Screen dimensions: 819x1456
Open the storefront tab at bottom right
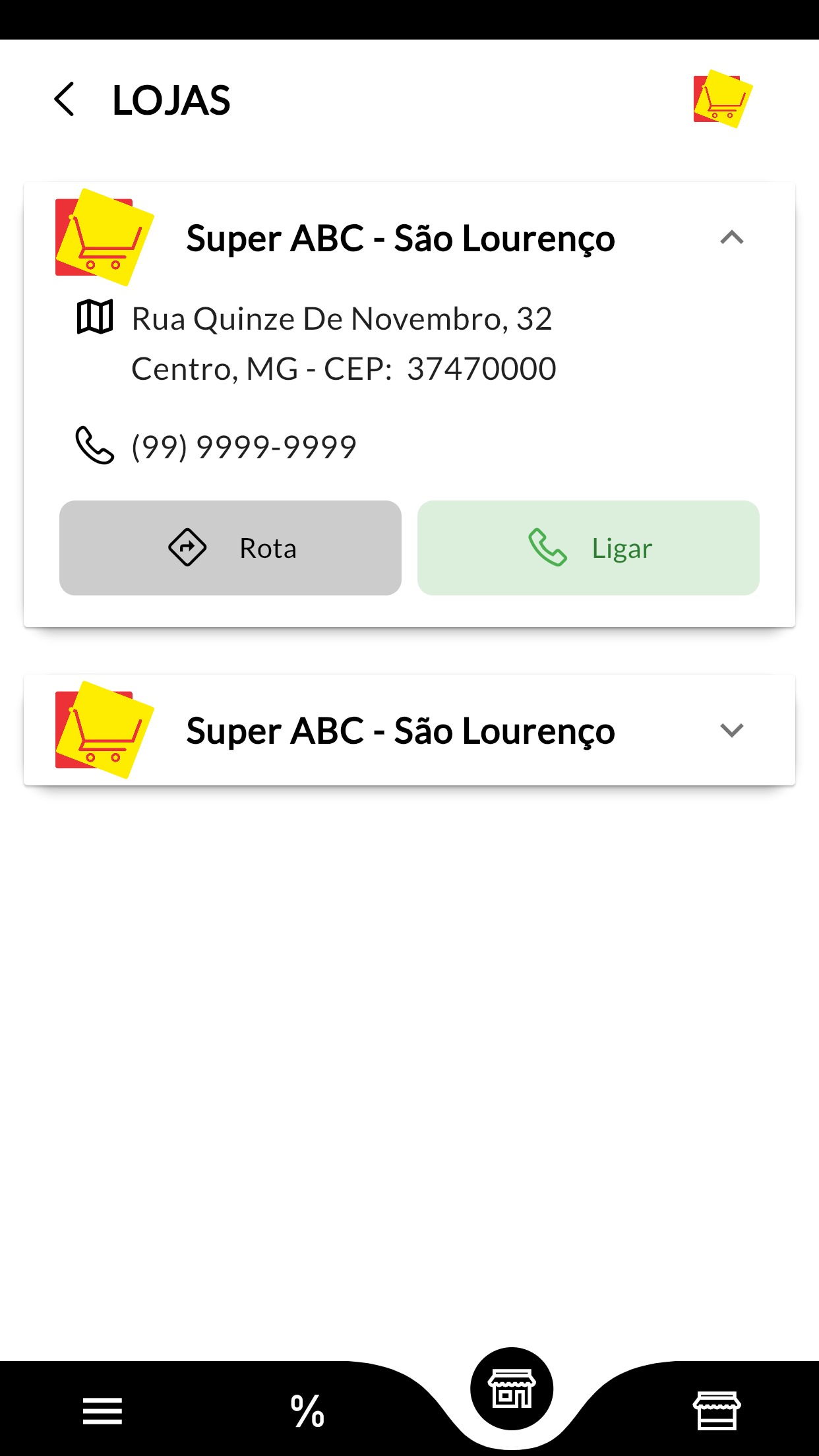(x=717, y=1410)
